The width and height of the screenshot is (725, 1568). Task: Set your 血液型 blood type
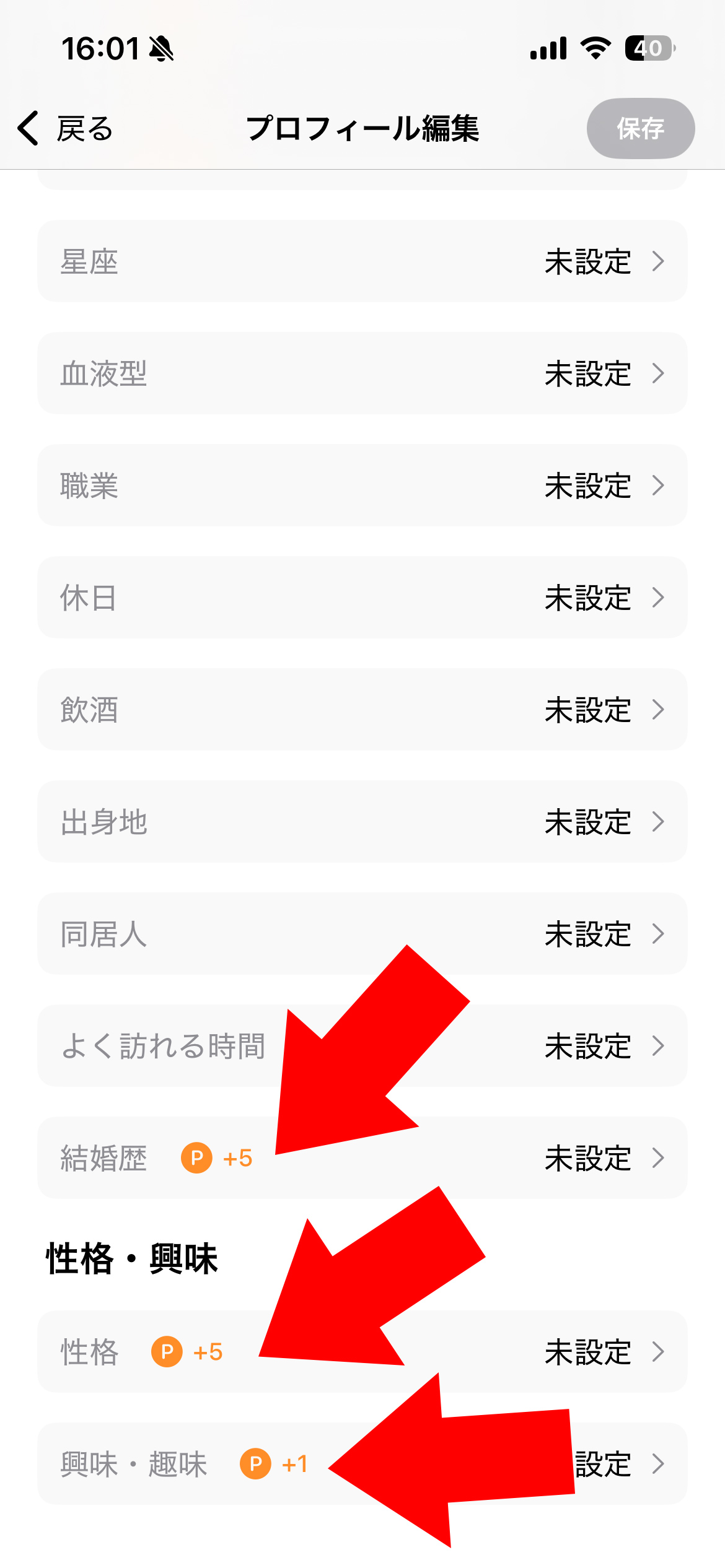coord(362,373)
